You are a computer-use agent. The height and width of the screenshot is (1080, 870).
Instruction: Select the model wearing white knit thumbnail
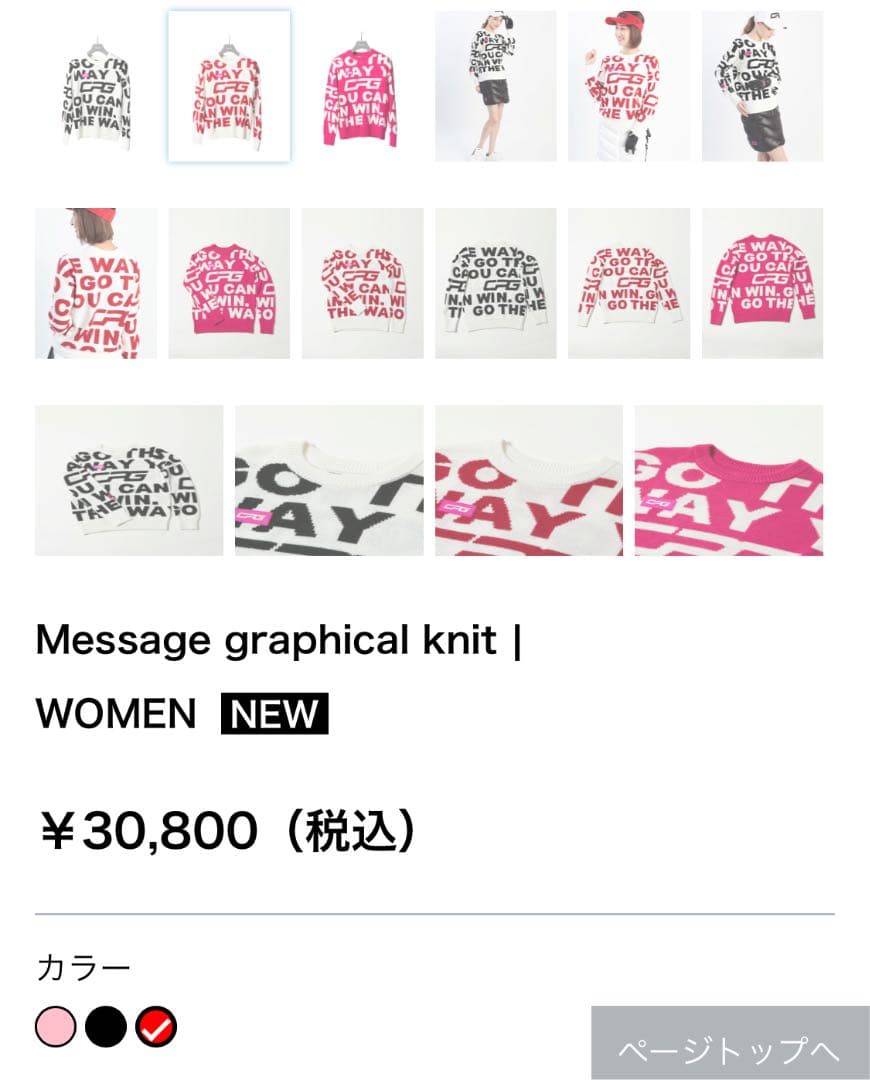(x=497, y=85)
